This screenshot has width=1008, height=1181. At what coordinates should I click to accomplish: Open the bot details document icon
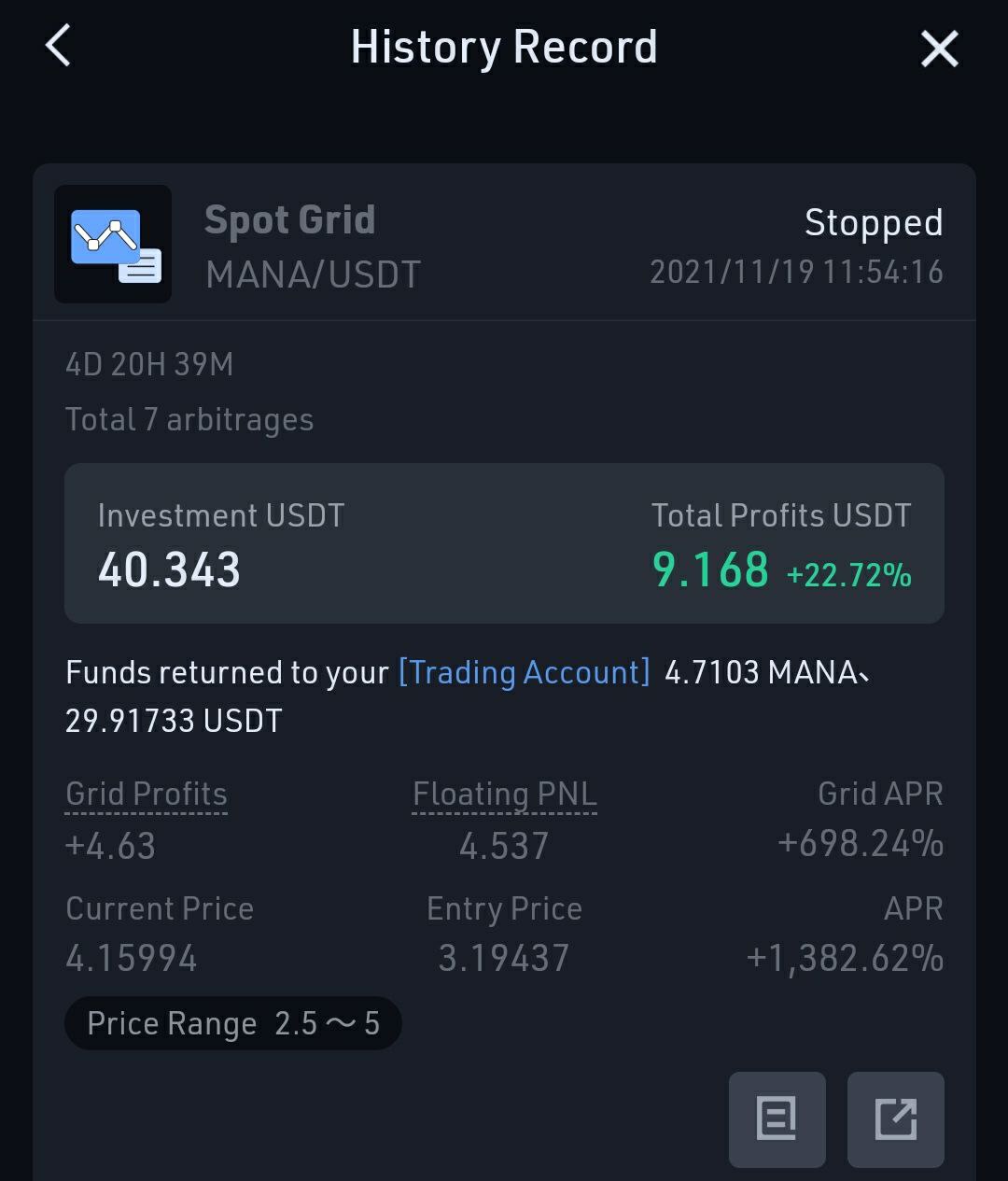click(x=777, y=1119)
